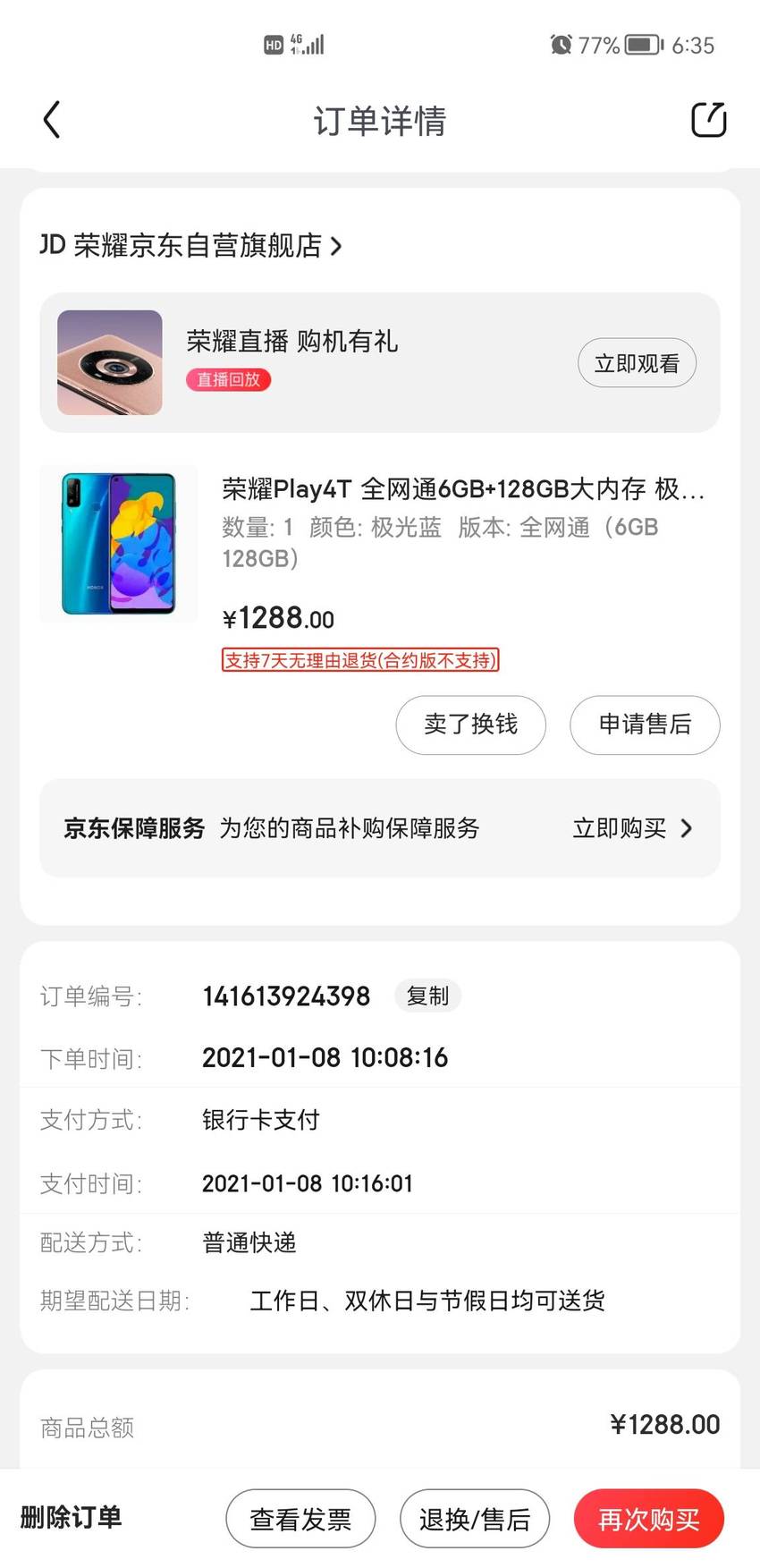Tap the 卖了换钱 button

point(471,725)
